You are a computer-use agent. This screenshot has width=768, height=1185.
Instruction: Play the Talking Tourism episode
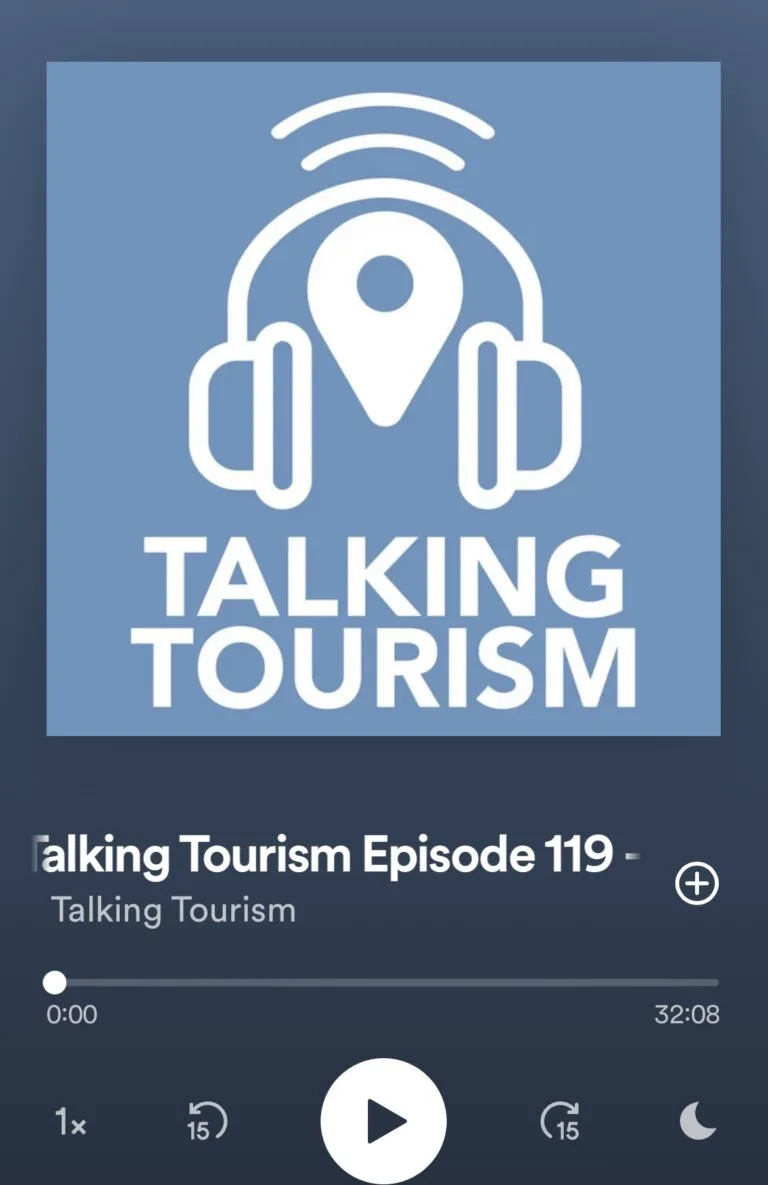(x=383, y=1121)
